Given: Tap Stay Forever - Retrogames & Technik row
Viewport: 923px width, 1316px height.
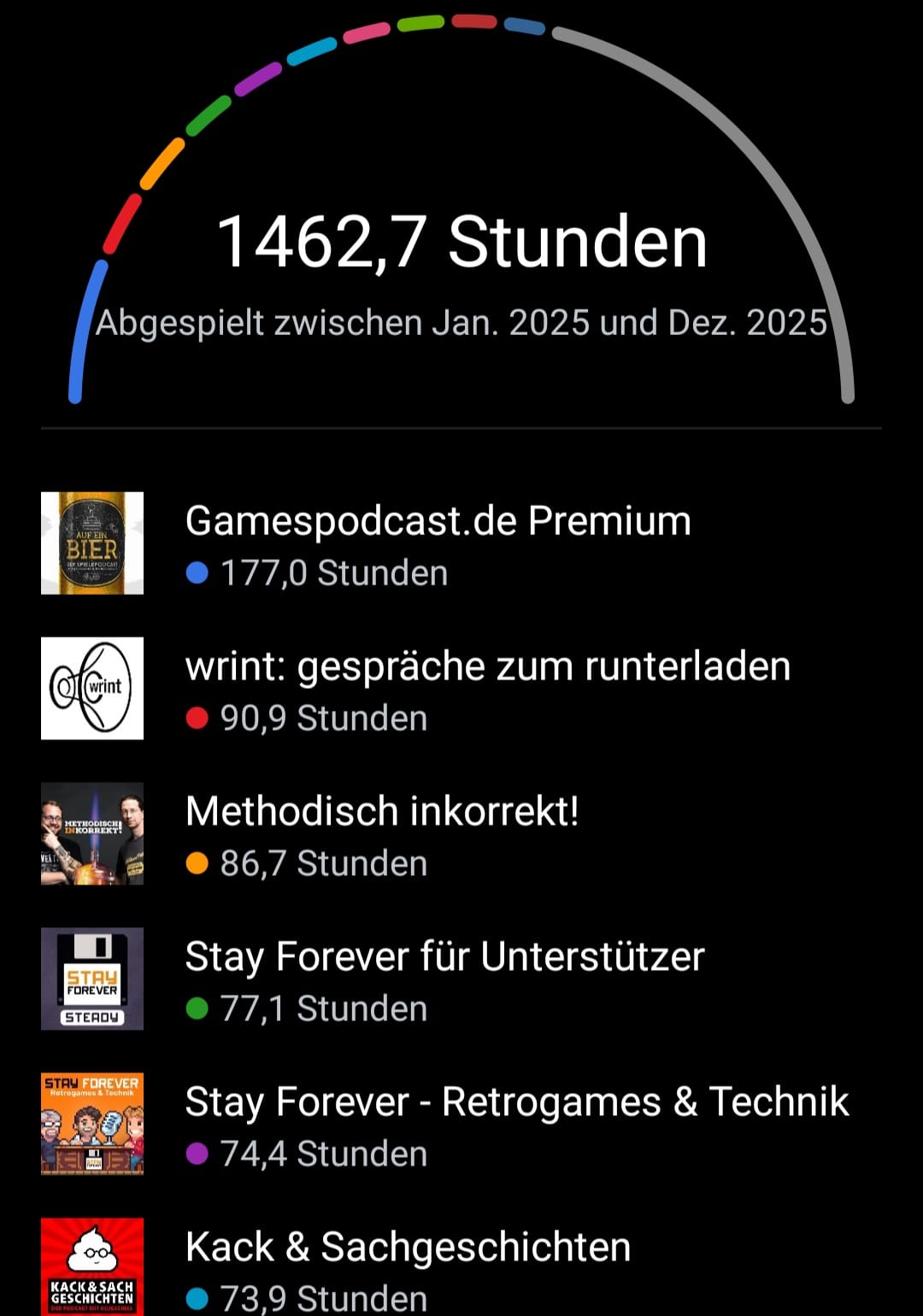Looking at the screenshot, I should click(x=461, y=1125).
